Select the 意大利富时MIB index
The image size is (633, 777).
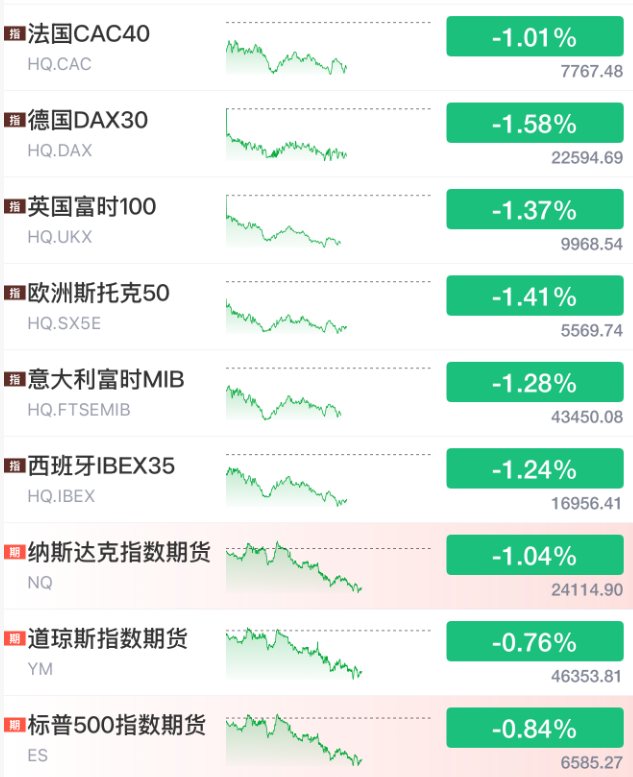pos(105,380)
